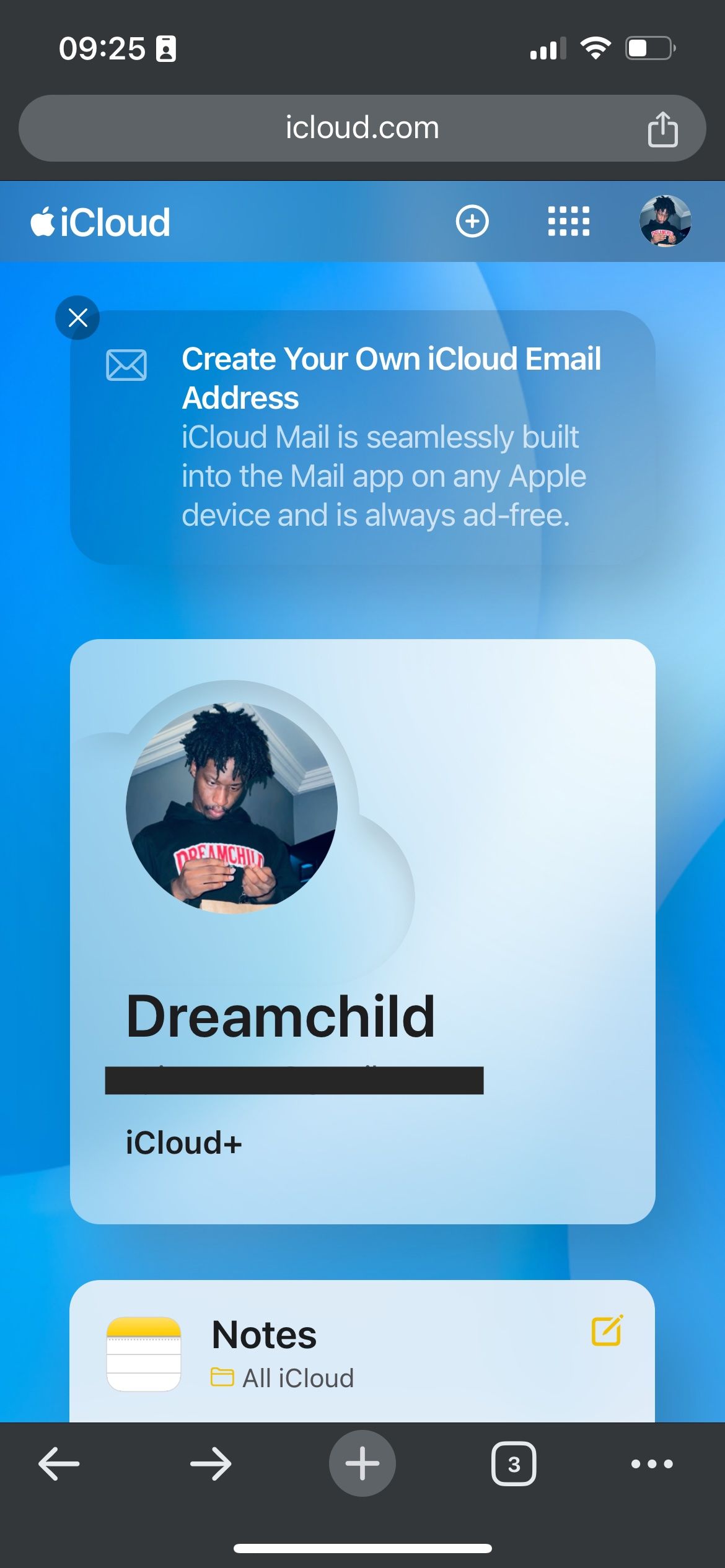Screen dimensions: 725x1568
Task: Navigate forward with the right arrow
Action: point(210,1464)
